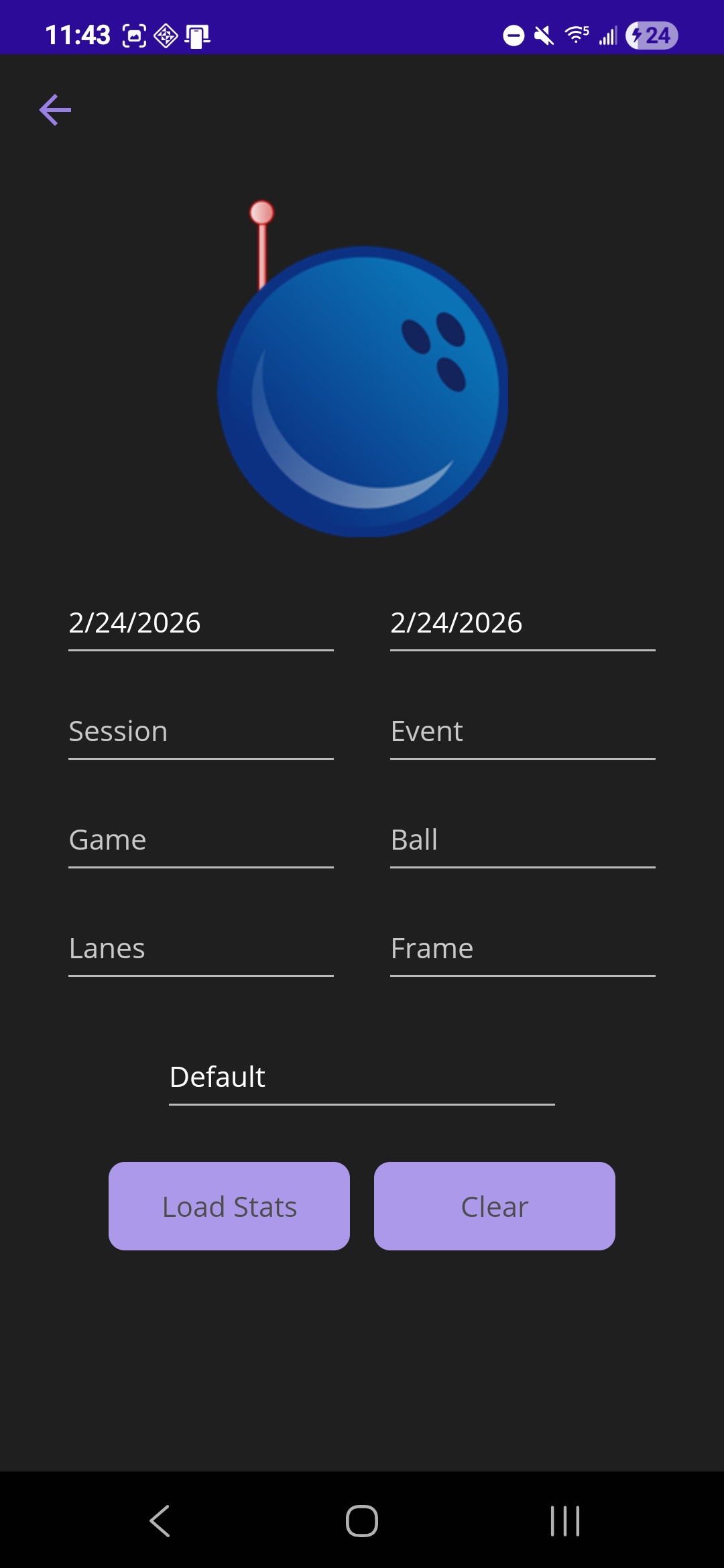Viewport: 724px width, 1568px height.
Task: Tap the Android home circle button
Action: (362, 1521)
